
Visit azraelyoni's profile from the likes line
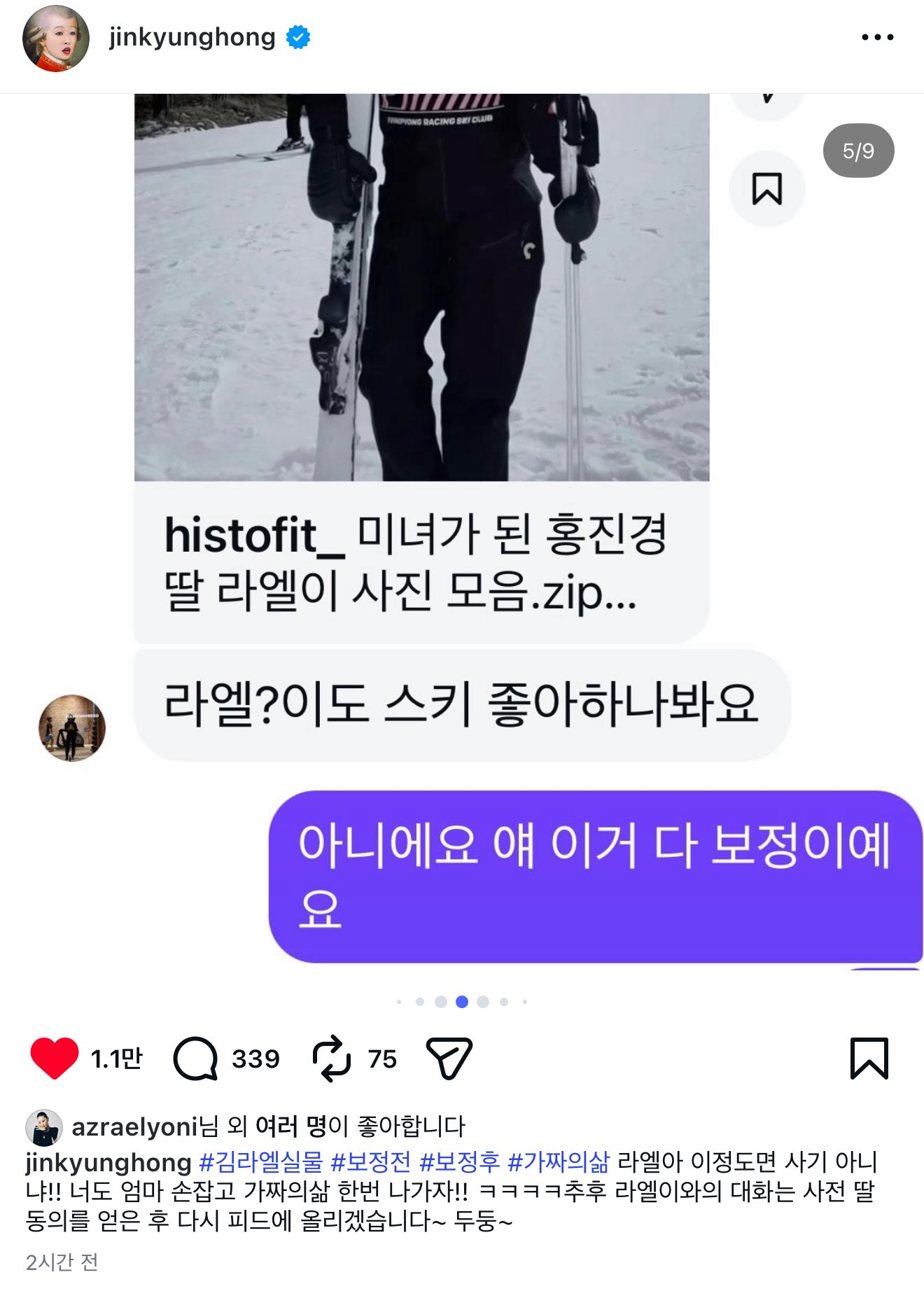[135, 1127]
